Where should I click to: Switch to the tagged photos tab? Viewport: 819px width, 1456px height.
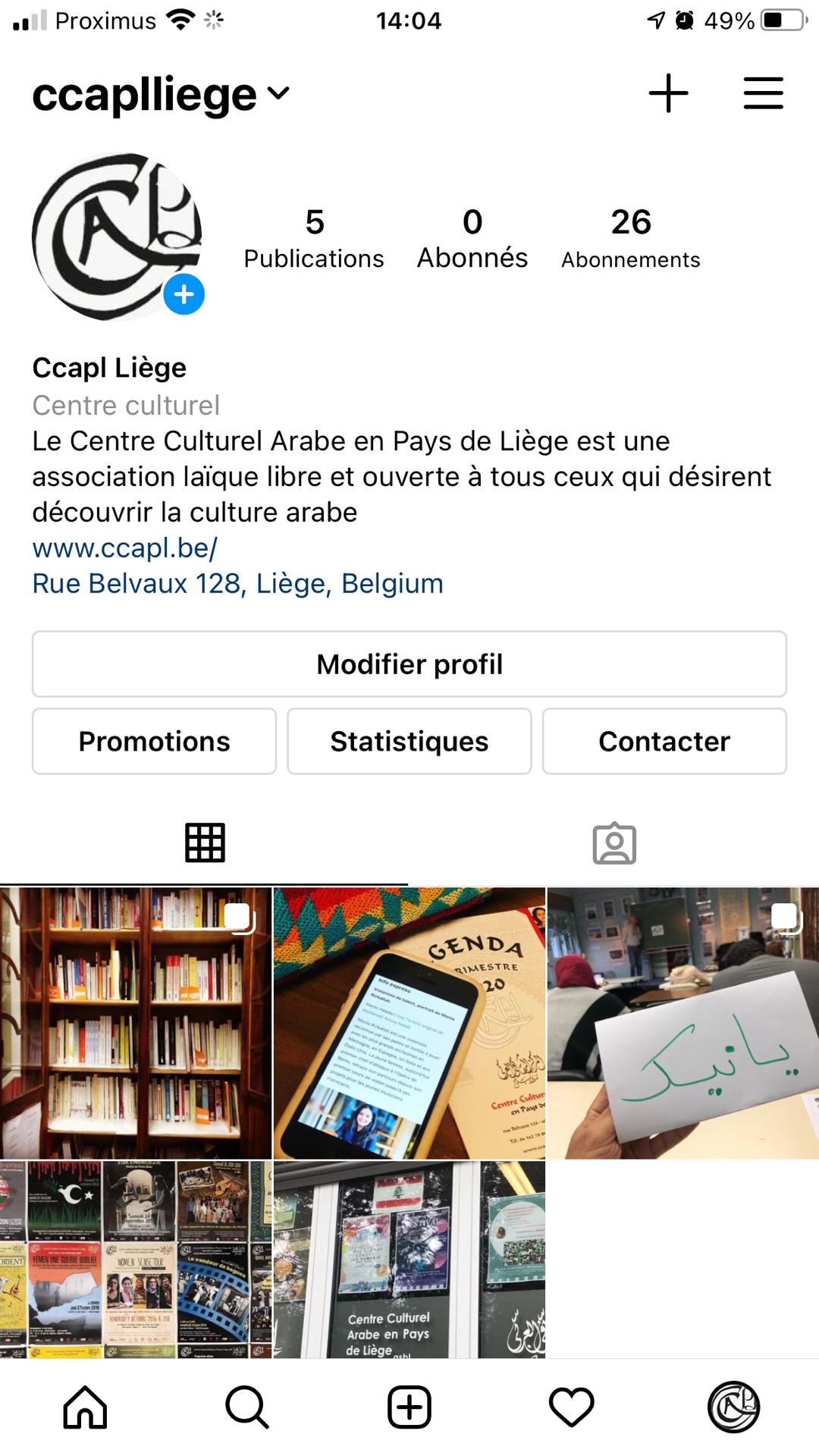click(x=614, y=843)
